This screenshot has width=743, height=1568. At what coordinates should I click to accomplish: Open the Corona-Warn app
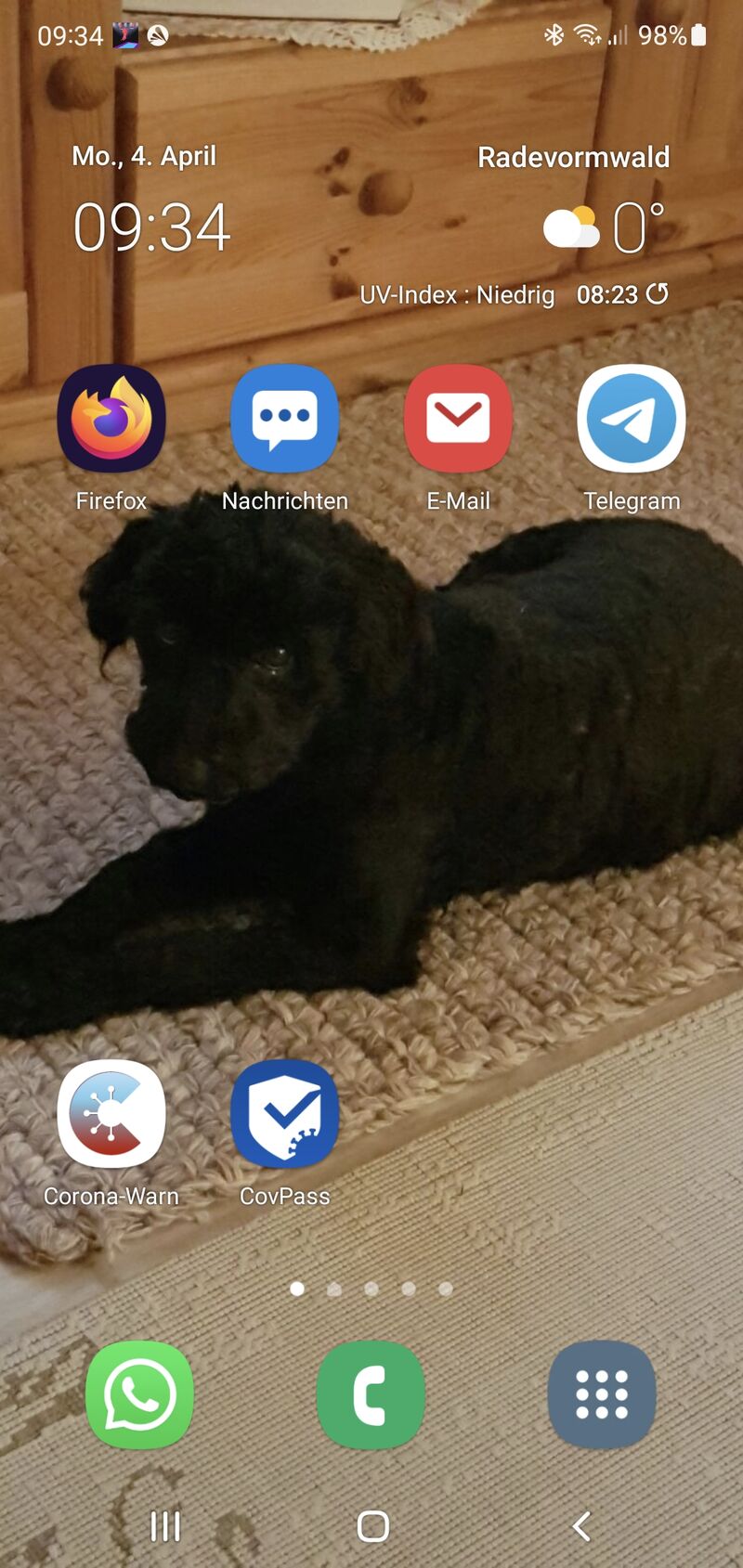coord(111,1114)
